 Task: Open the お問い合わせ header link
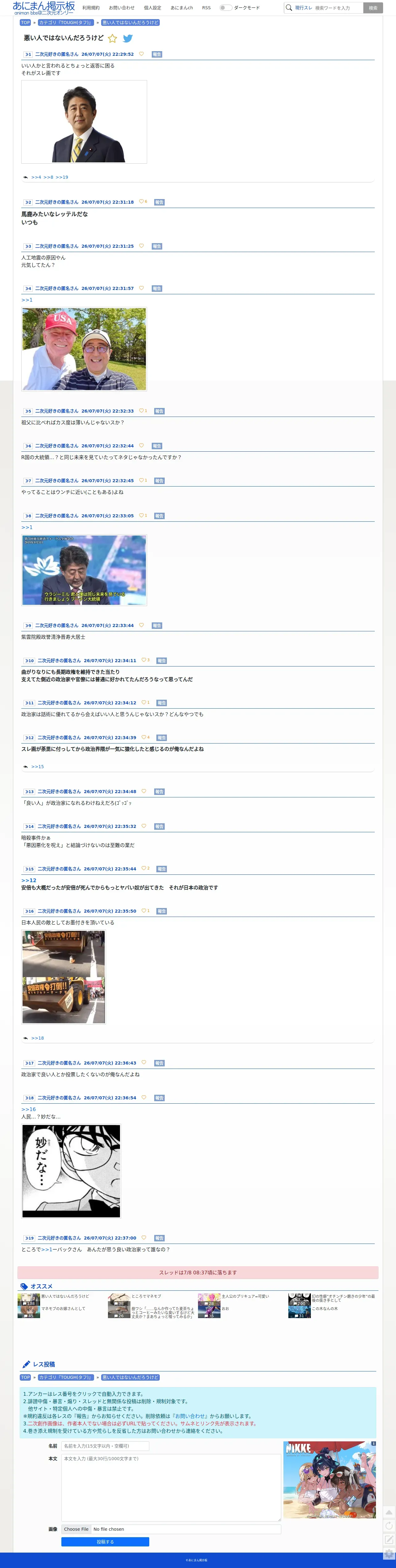pos(122,8)
